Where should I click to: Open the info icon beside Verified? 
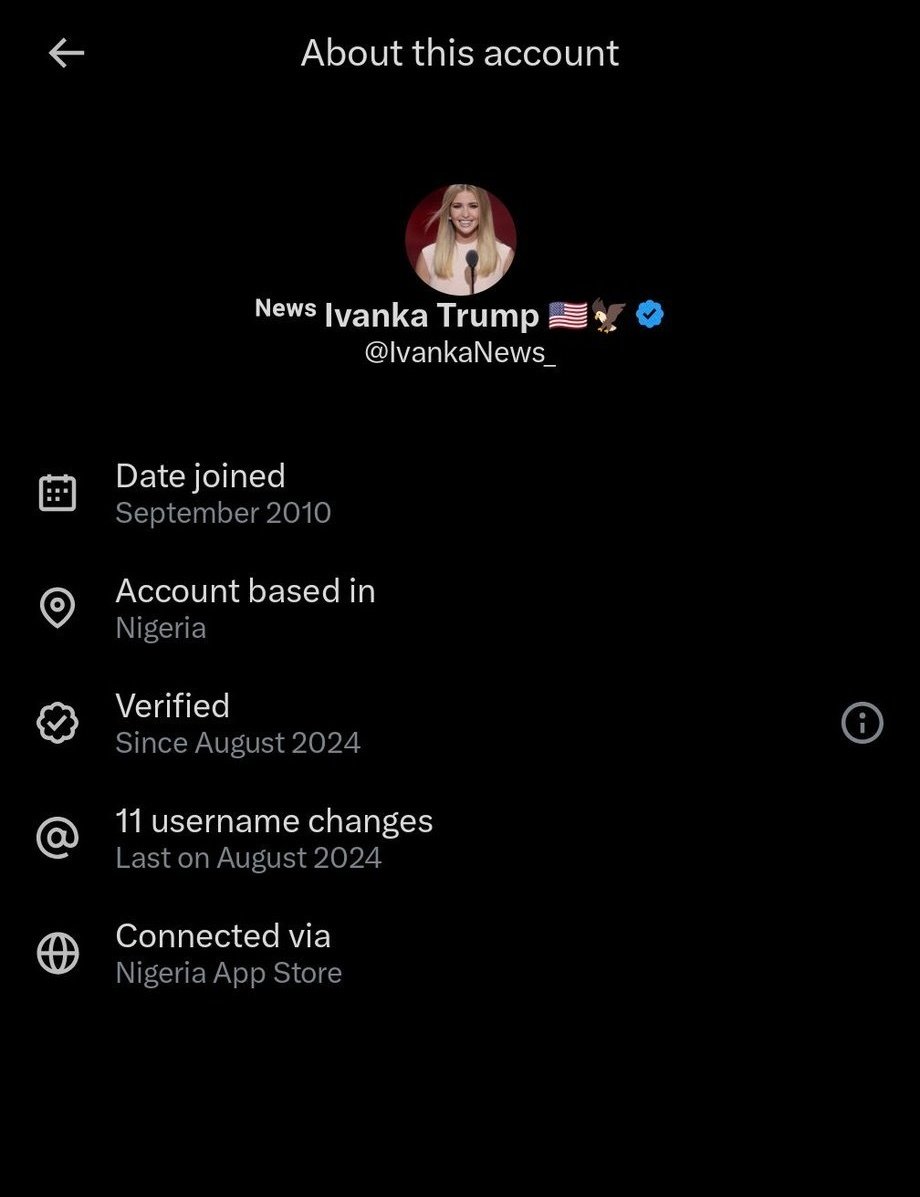click(x=862, y=722)
